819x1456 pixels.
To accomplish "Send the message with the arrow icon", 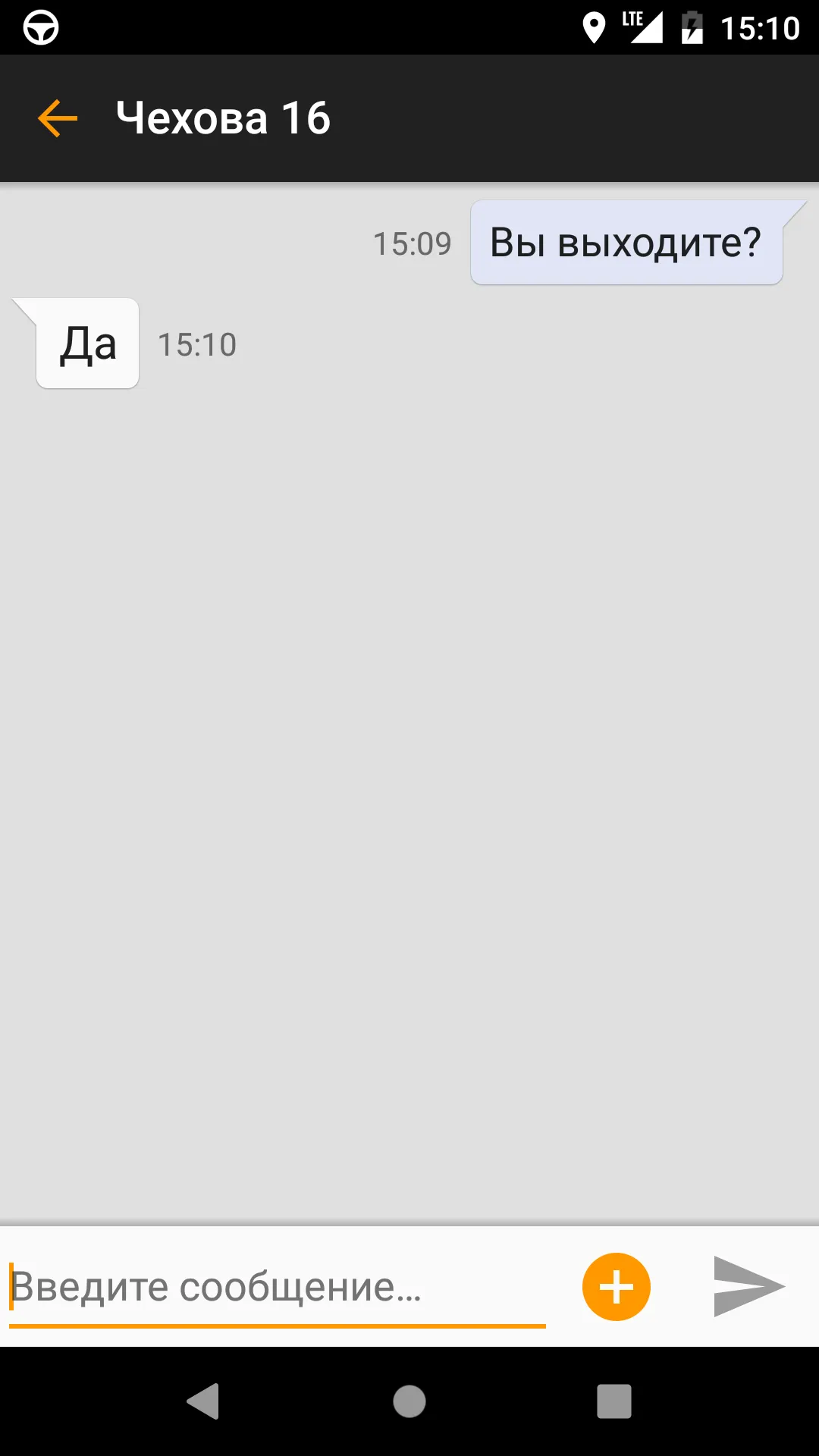I will pos(748,1287).
